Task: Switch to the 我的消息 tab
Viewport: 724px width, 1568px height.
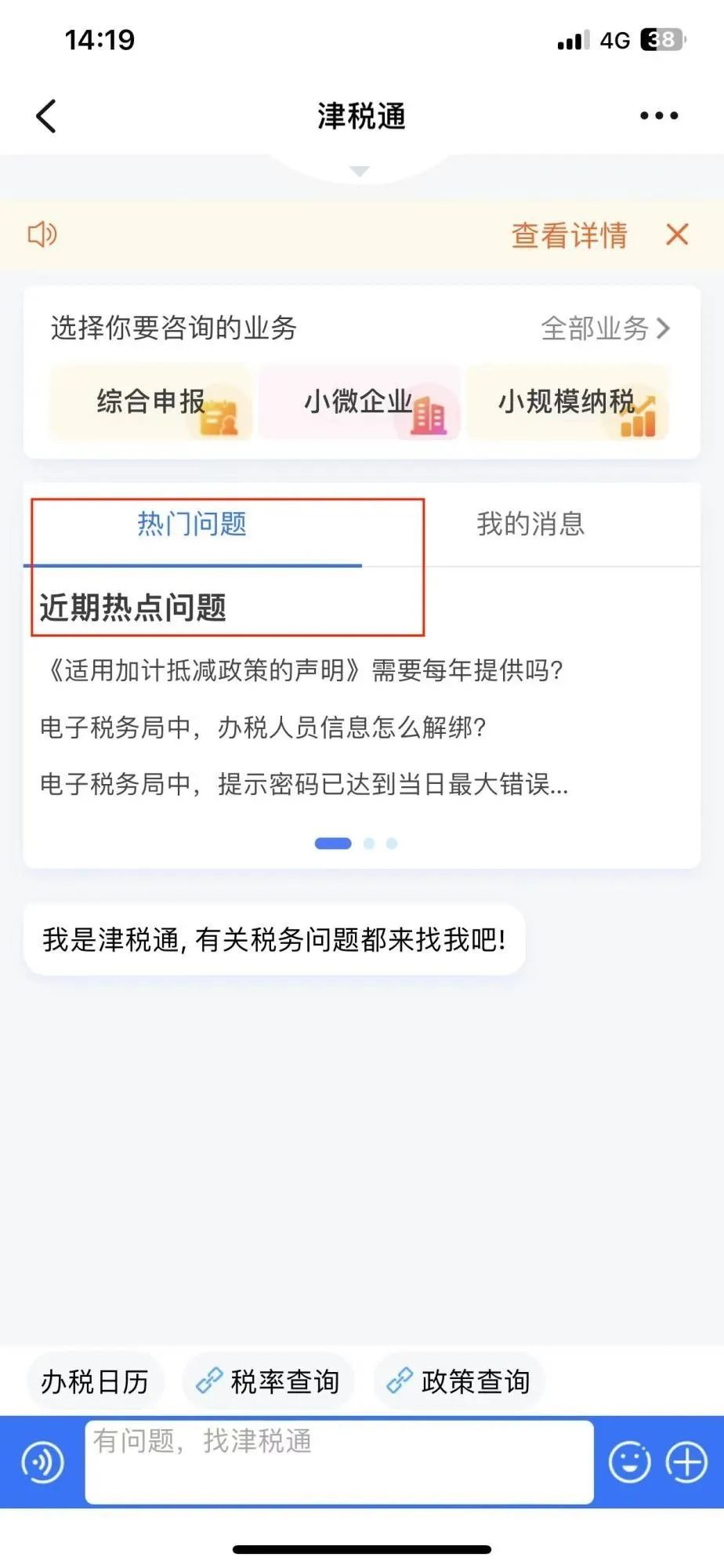Action: [x=530, y=524]
